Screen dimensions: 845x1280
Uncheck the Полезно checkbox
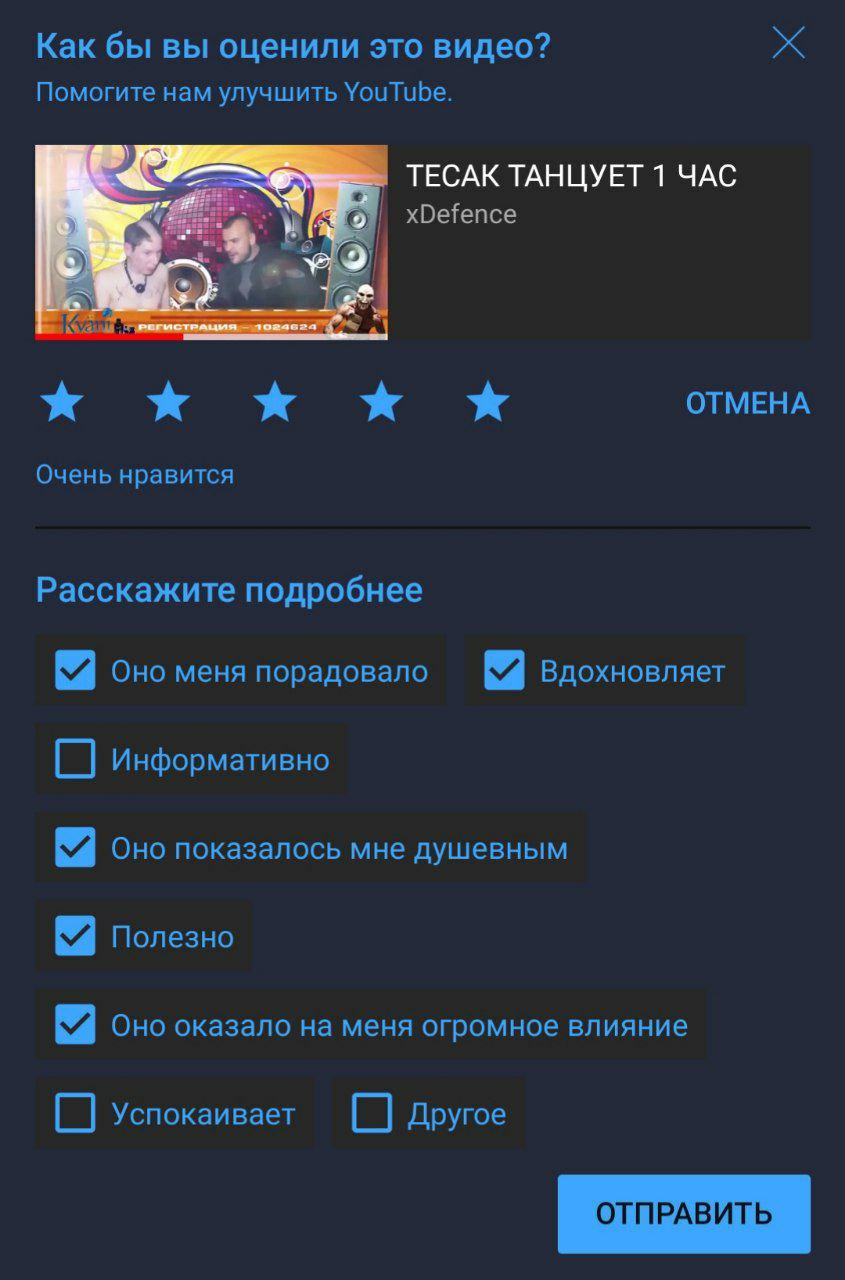76,936
